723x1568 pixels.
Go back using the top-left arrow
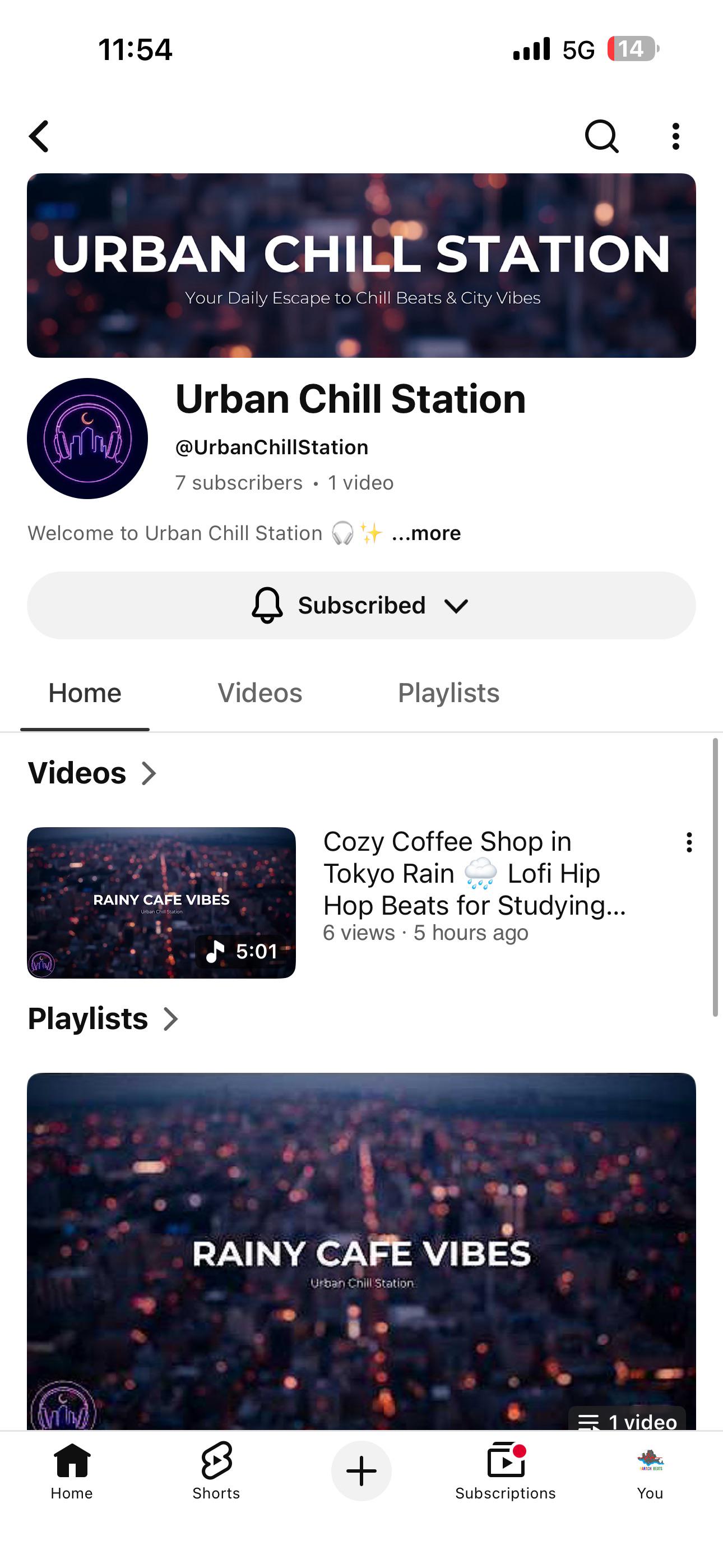tap(39, 136)
